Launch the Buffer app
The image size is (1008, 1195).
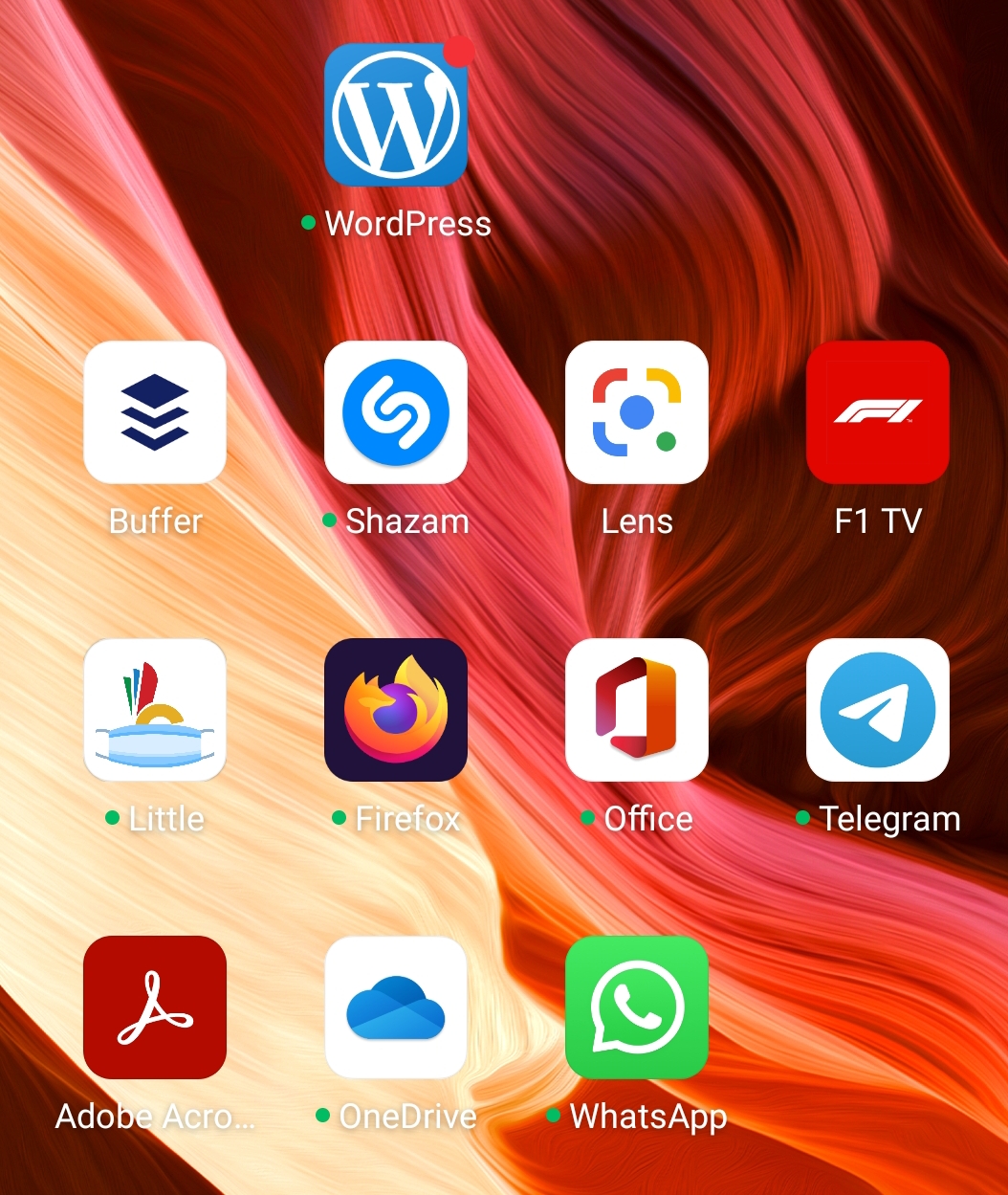(155, 412)
